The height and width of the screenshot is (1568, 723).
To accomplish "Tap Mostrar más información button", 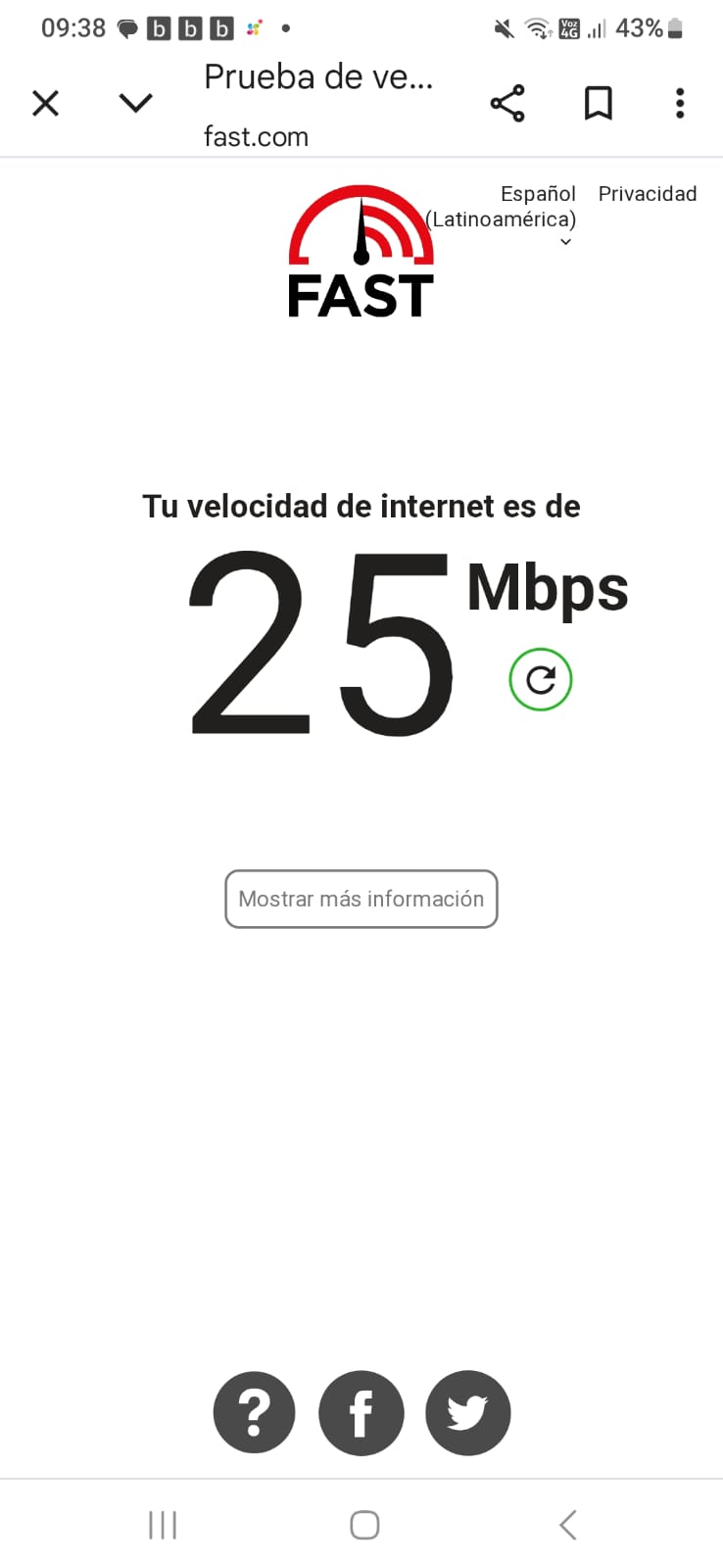I will 361,899.
